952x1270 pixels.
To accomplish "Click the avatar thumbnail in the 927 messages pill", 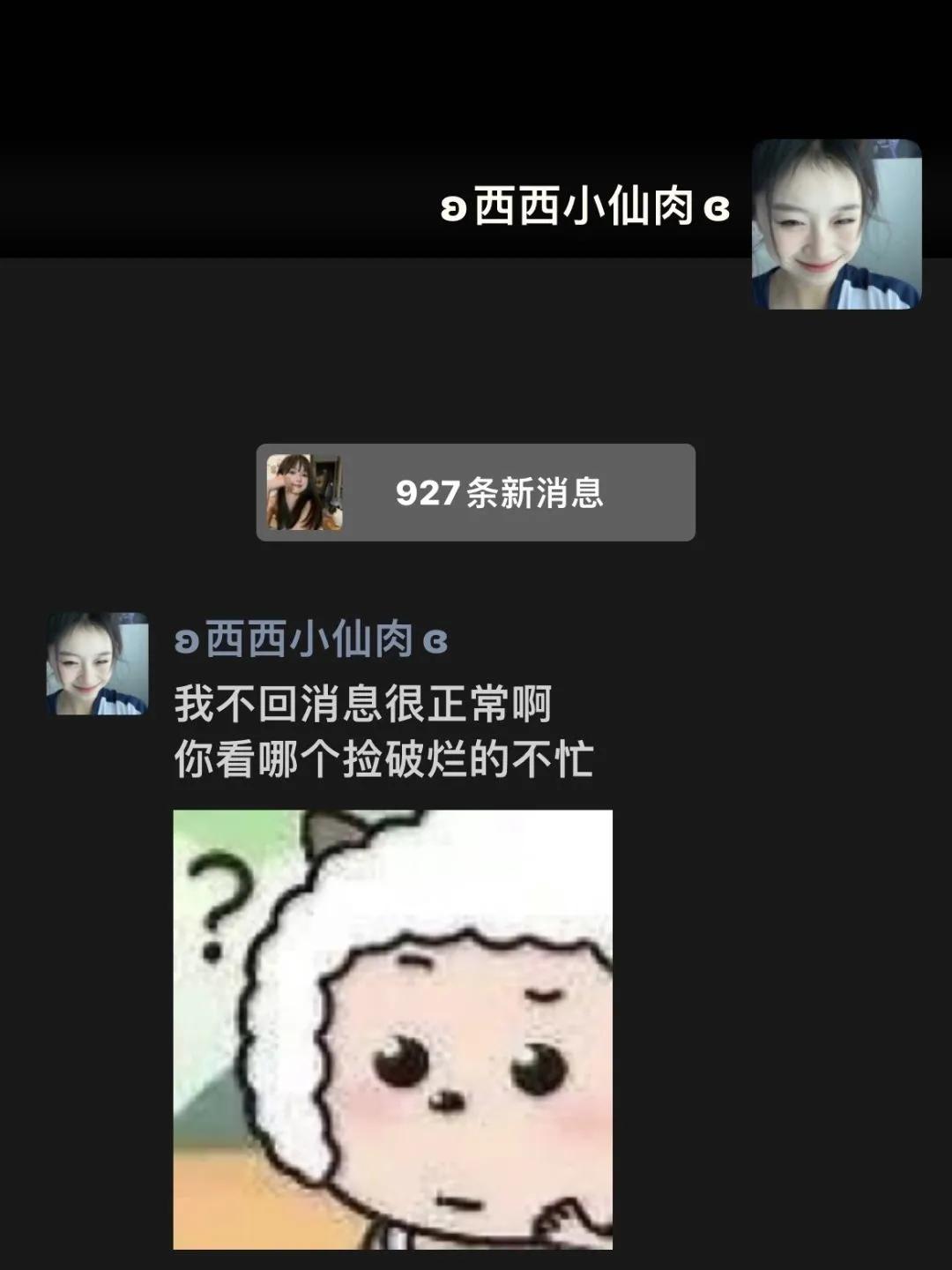I will tap(304, 492).
